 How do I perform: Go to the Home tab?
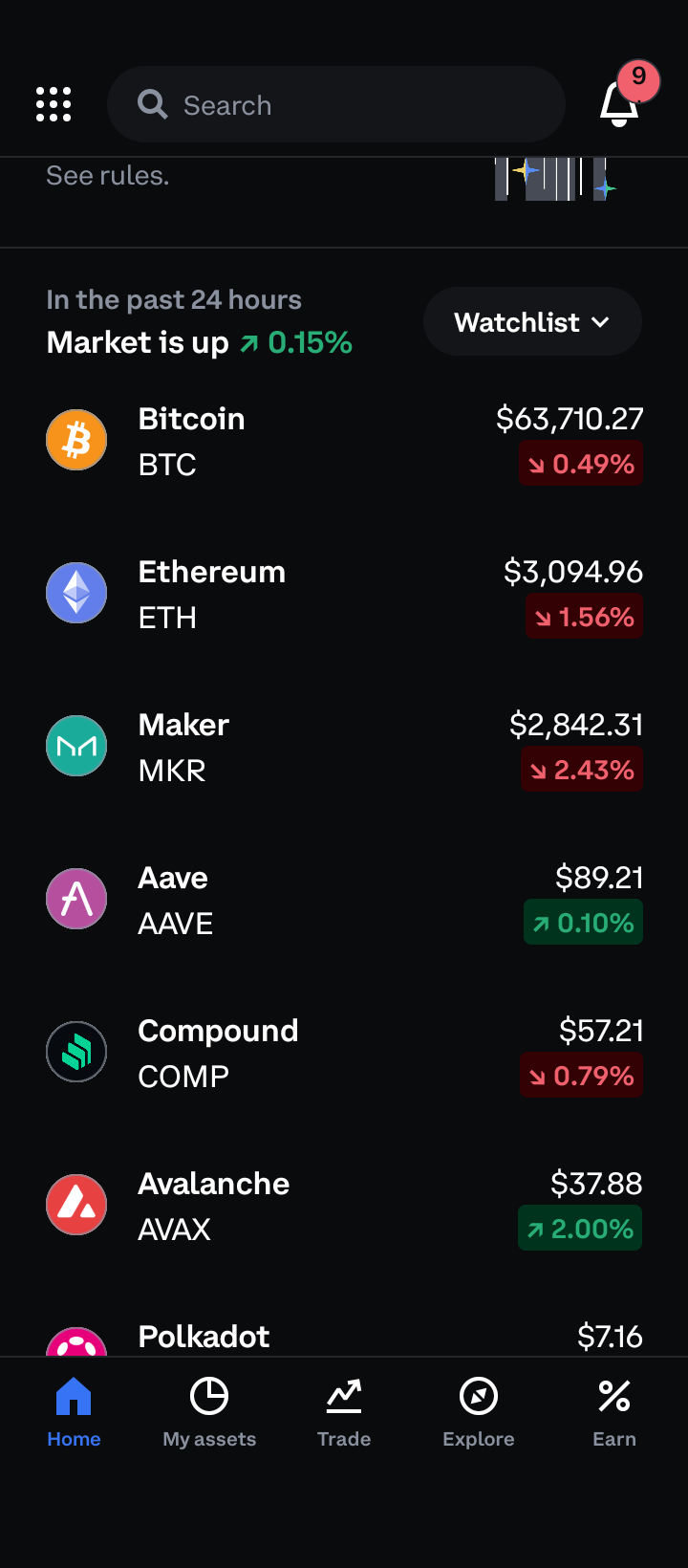pyautogui.click(x=74, y=1412)
